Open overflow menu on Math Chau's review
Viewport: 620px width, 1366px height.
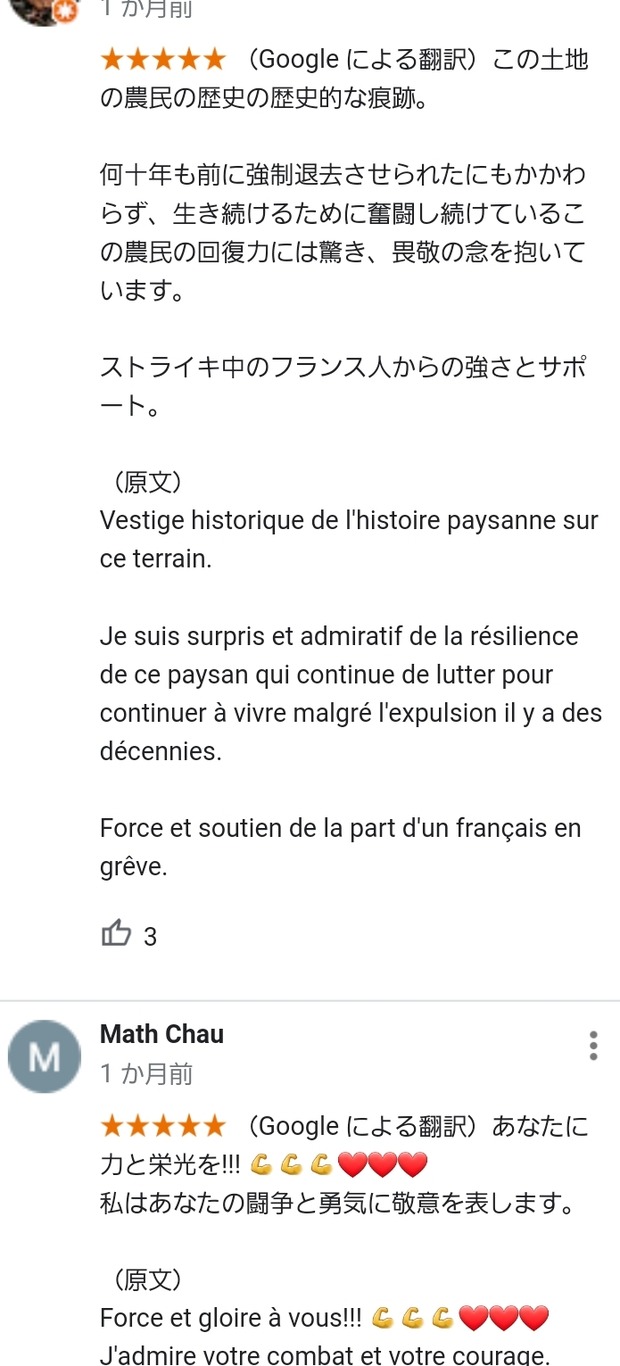click(593, 1045)
